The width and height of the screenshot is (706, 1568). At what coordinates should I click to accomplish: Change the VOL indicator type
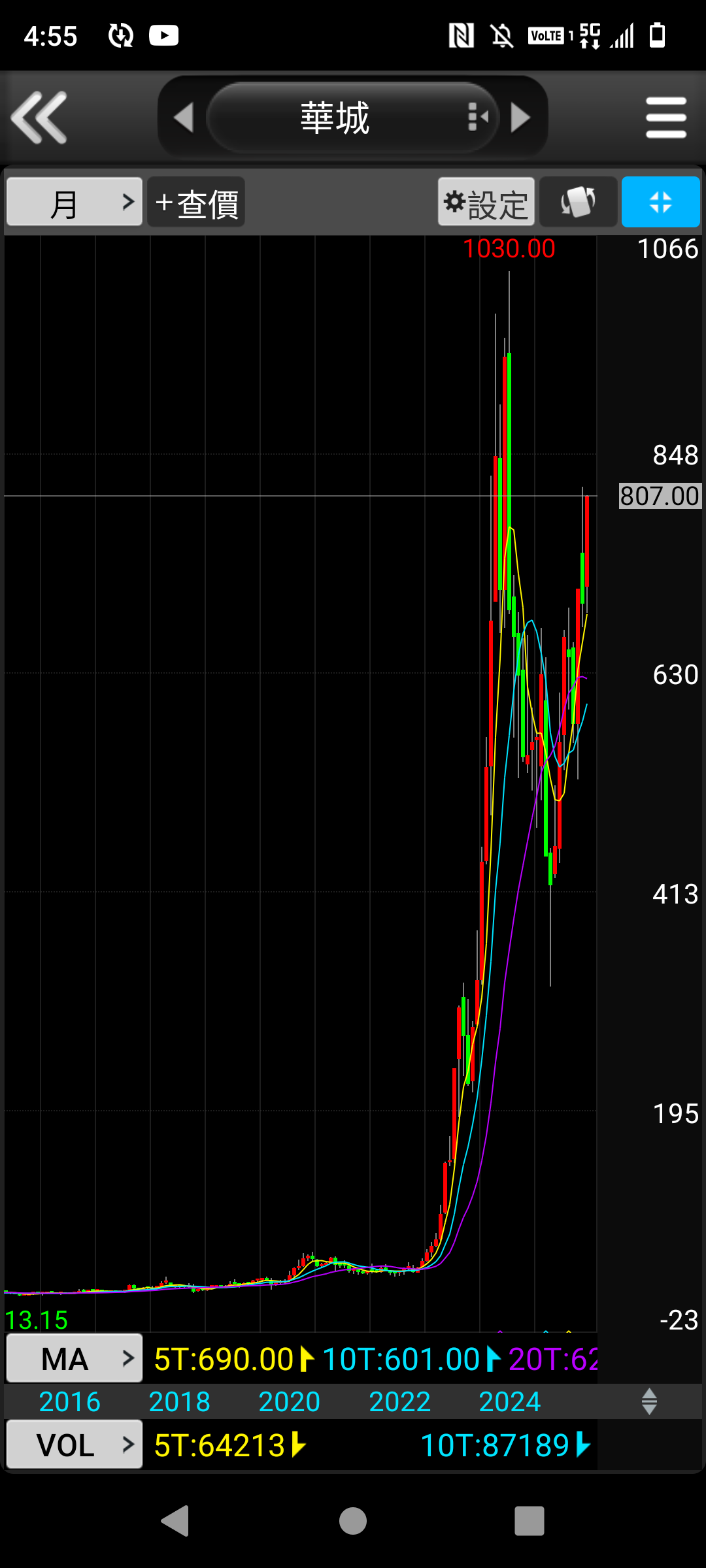[x=75, y=1445]
